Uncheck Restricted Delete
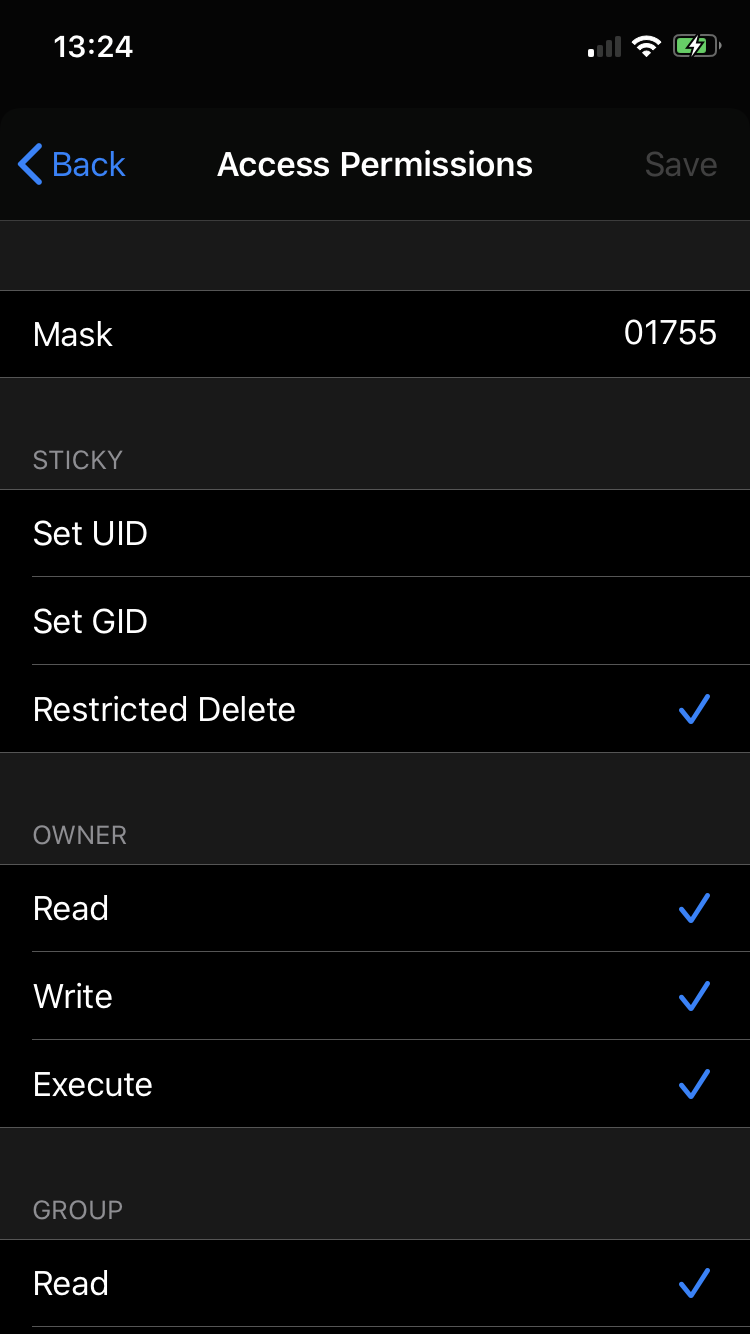Image resolution: width=750 pixels, height=1334 pixels. tap(375, 709)
